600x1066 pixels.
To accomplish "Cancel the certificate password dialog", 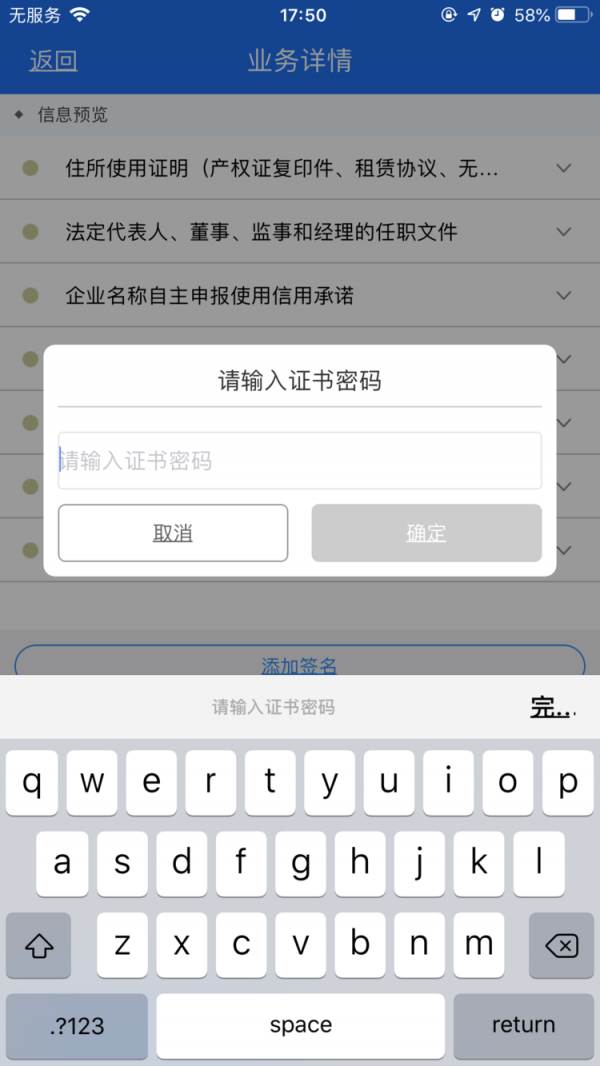I will [173, 533].
